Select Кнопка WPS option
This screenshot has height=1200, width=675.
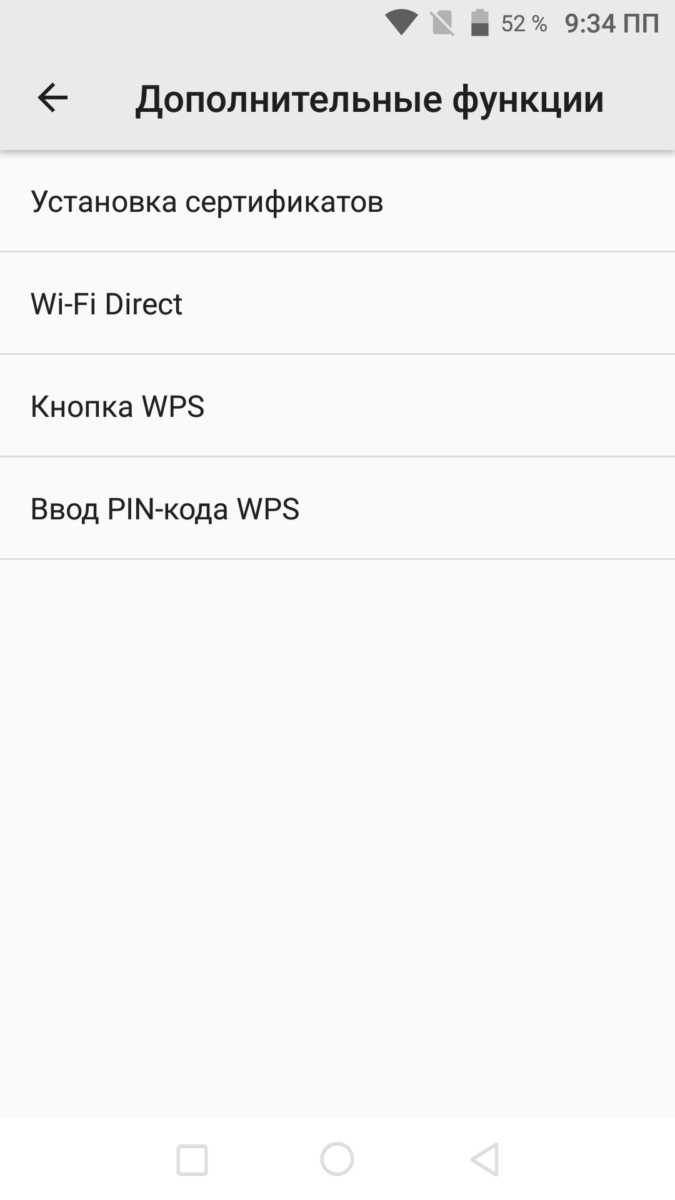(118, 407)
